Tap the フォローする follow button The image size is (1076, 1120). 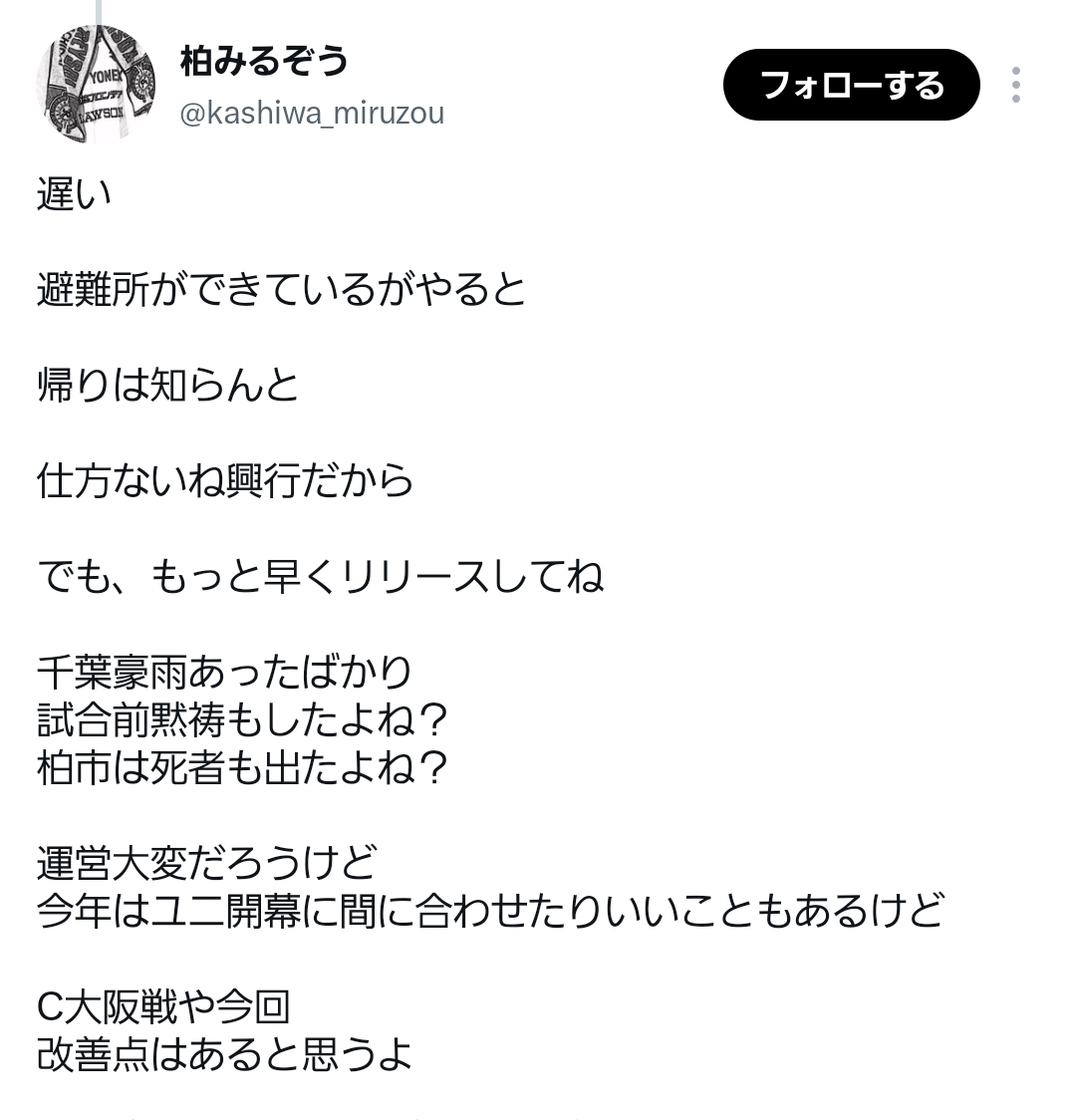coord(851,85)
